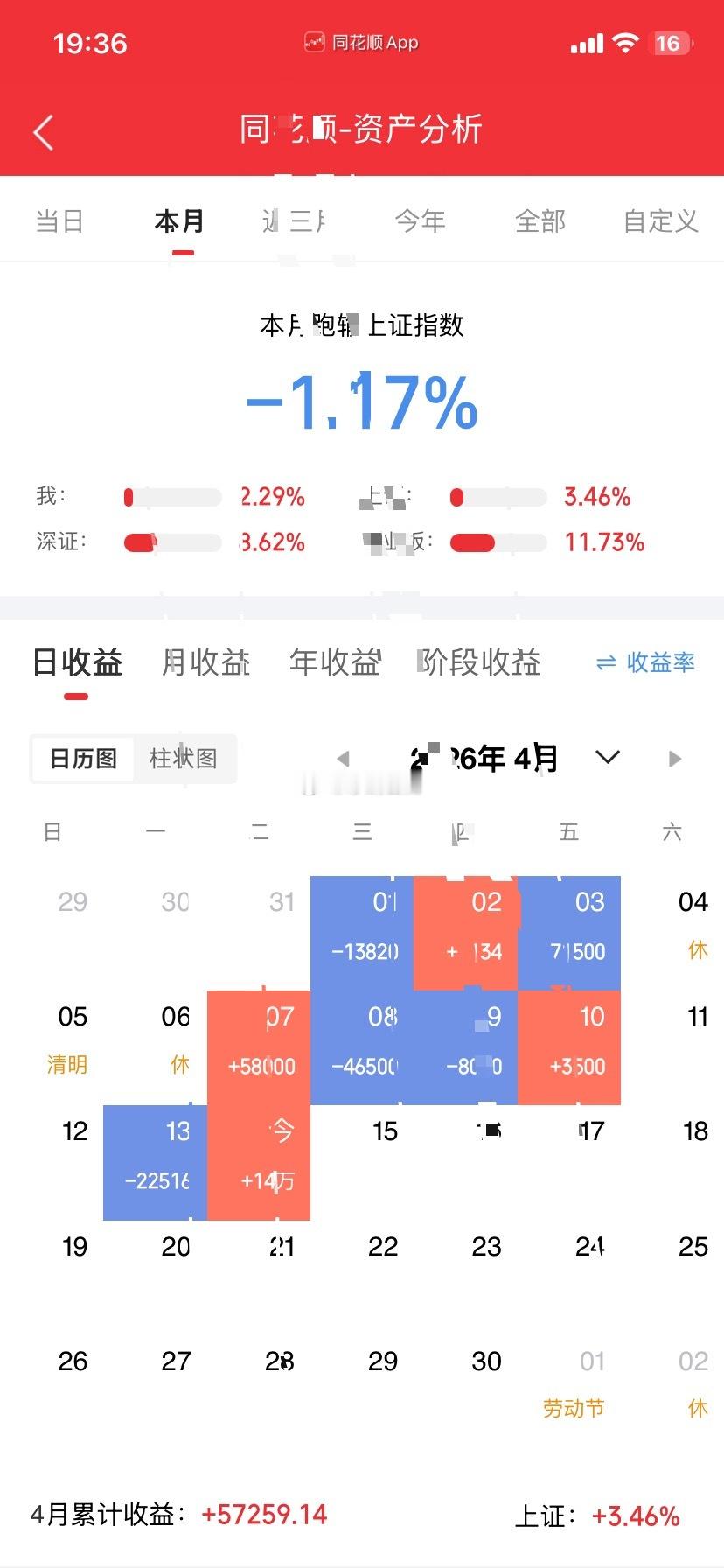Select the 月收益 tab
Viewport: 724px width, 1568px height.
coord(205,663)
